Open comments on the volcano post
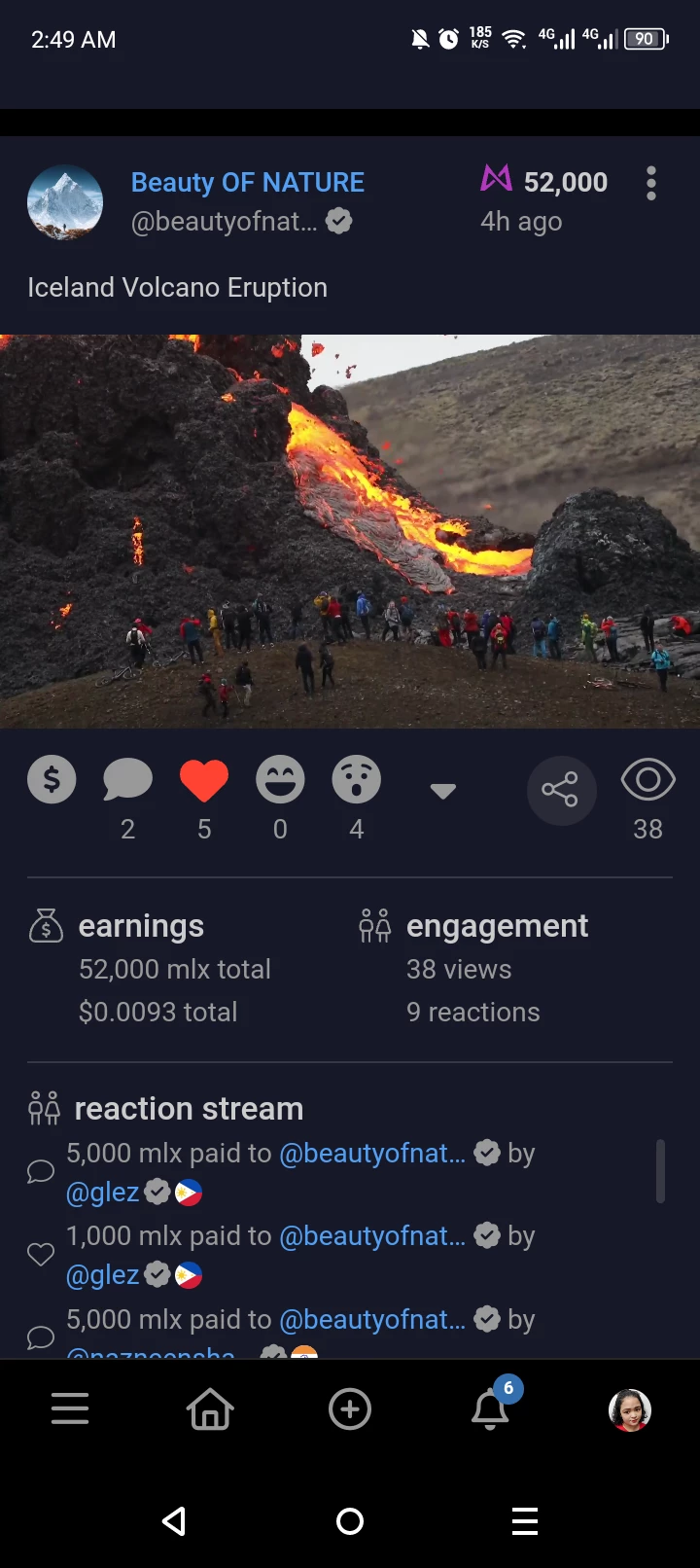700x1568 pixels. coord(127,780)
